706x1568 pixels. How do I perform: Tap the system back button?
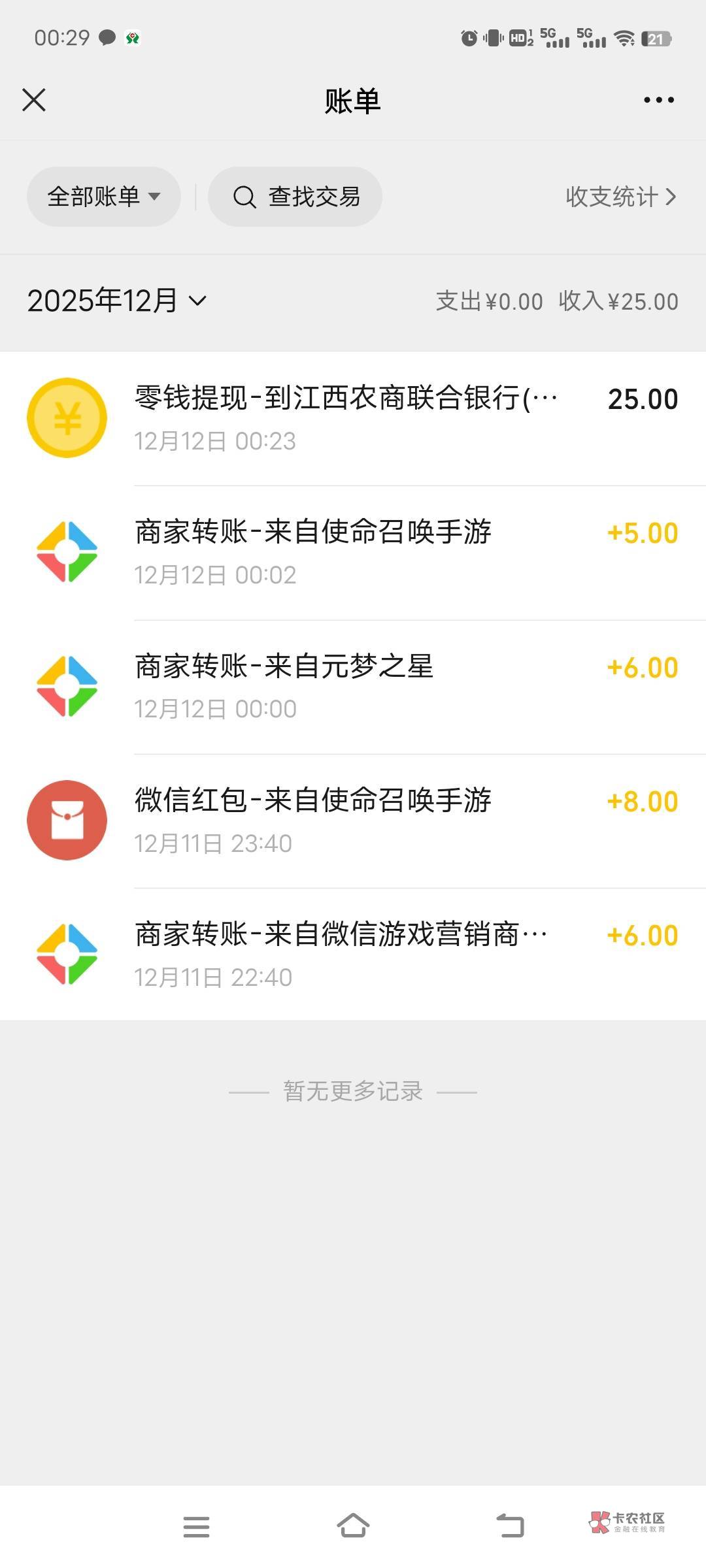pos(510,1526)
